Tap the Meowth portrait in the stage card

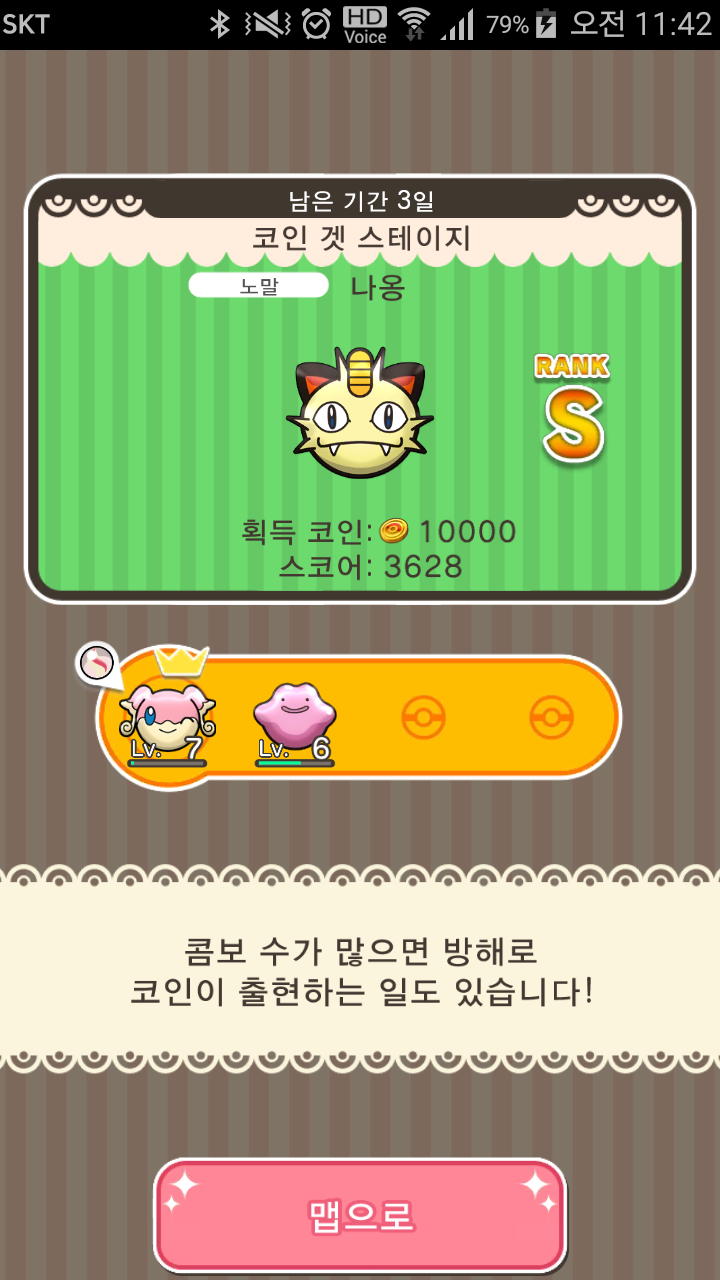tap(360, 410)
